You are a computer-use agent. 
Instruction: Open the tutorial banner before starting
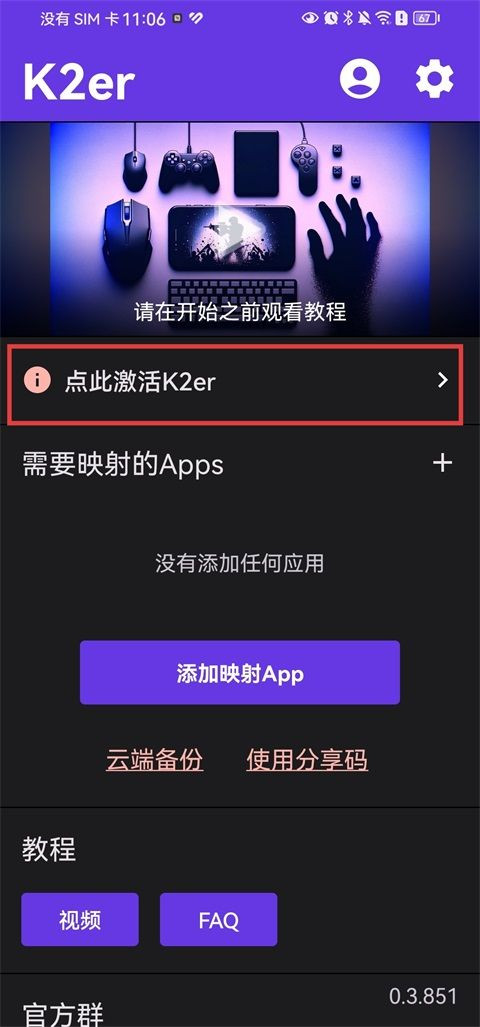click(x=240, y=229)
